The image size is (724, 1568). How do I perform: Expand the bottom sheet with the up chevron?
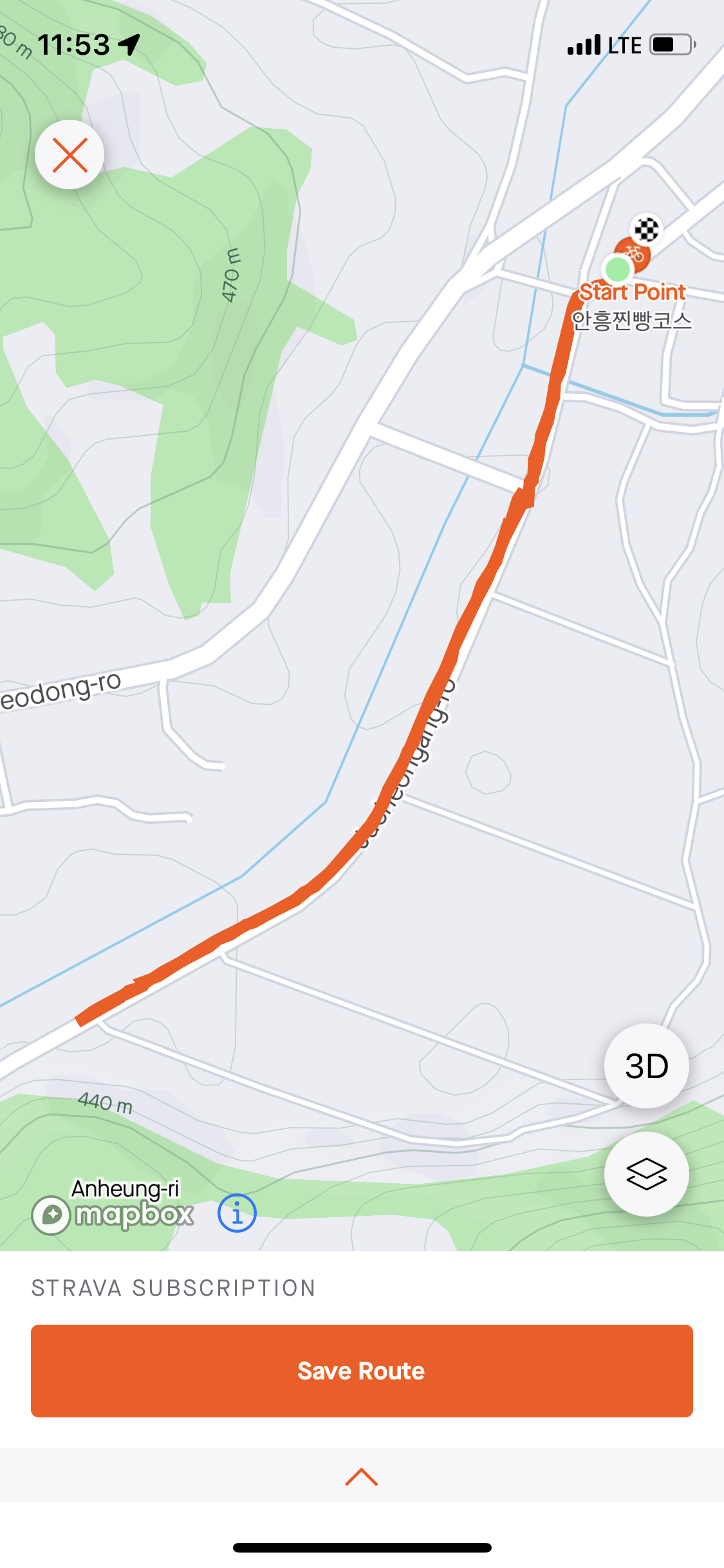(x=362, y=1477)
